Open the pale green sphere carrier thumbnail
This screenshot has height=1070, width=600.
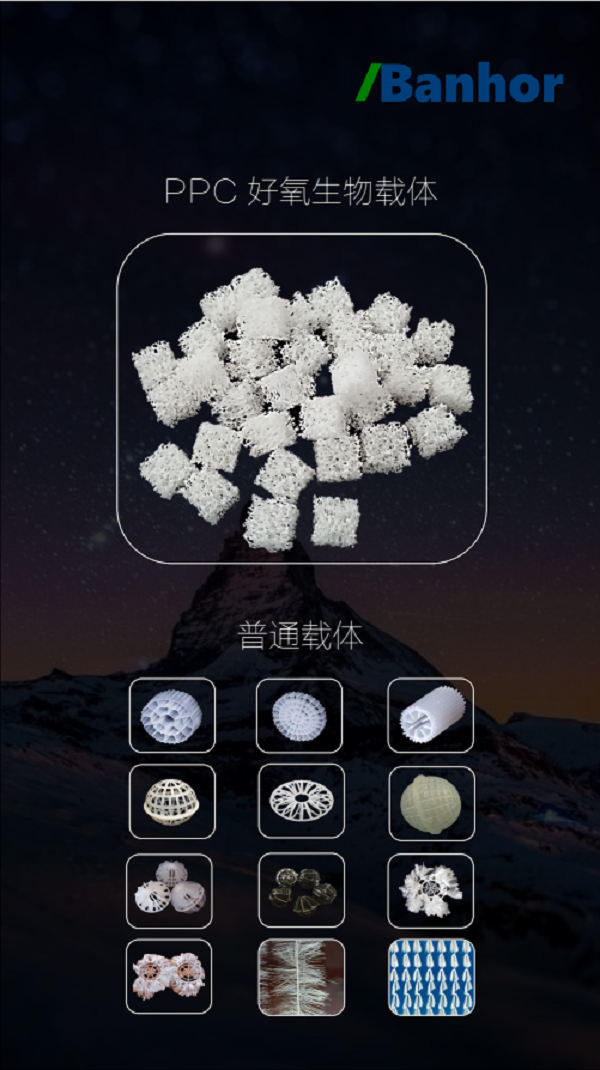click(x=431, y=802)
